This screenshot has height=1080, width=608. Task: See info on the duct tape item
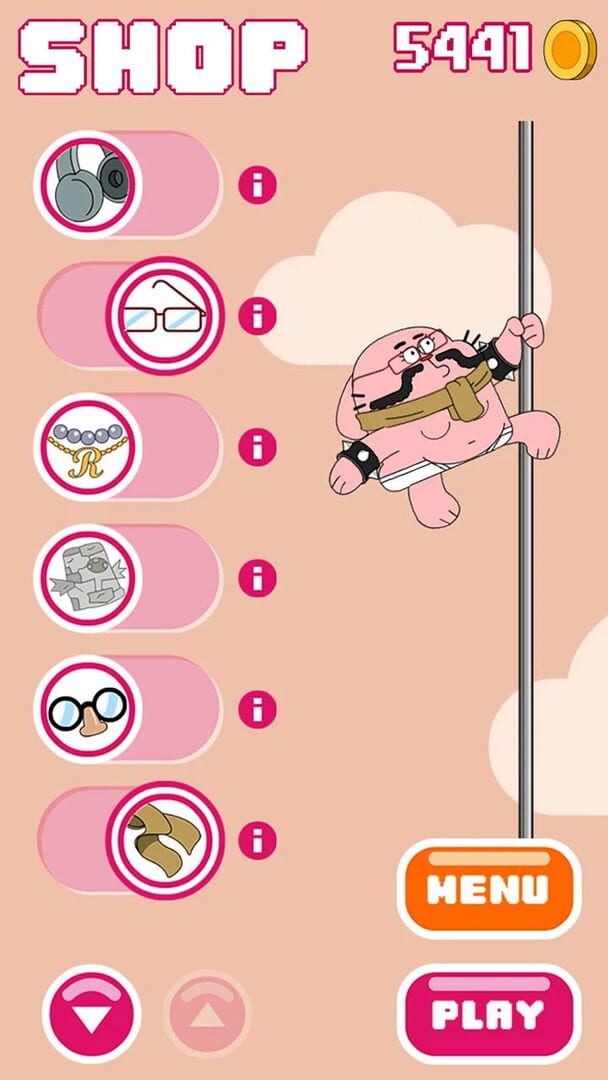(258, 577)
